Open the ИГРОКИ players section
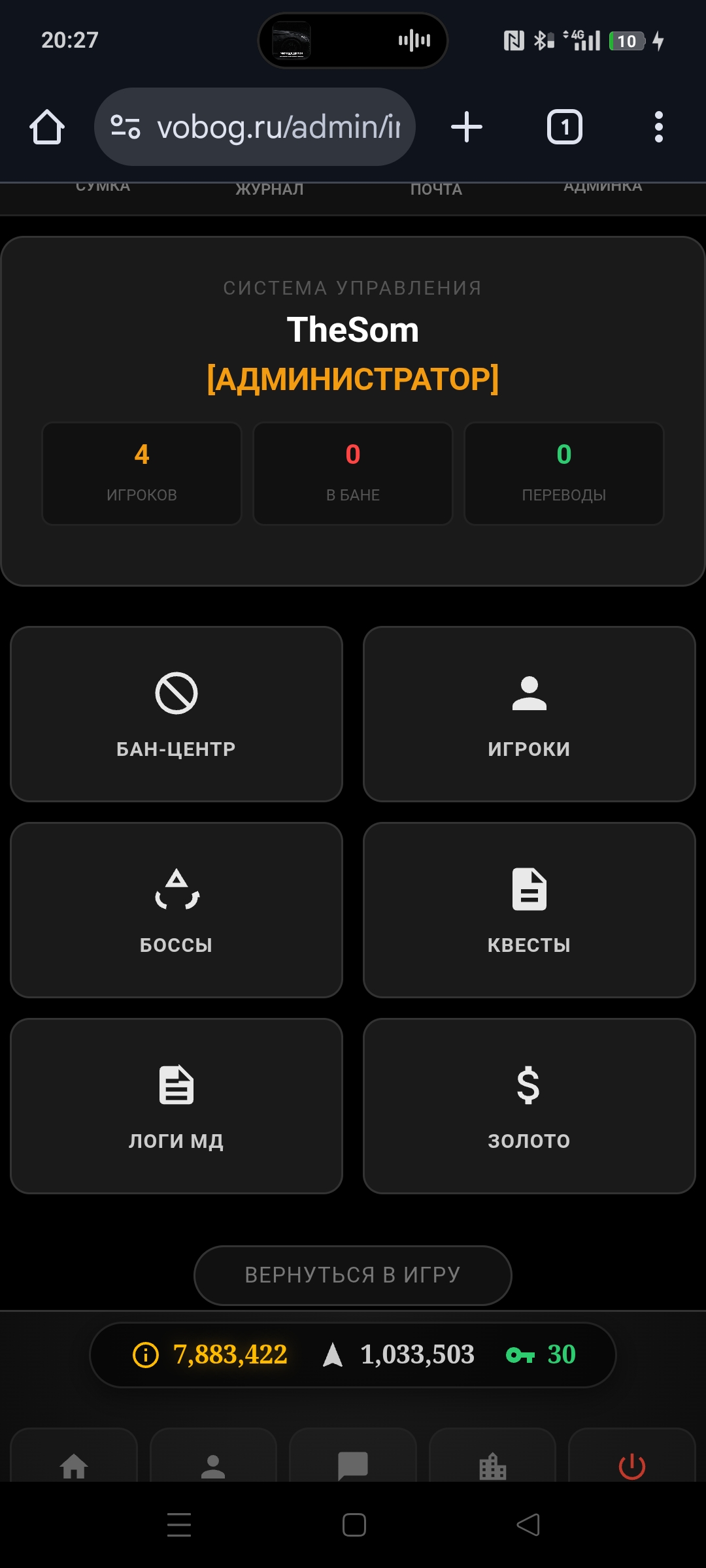This screenshot has width=706, height=1568. 529,713
